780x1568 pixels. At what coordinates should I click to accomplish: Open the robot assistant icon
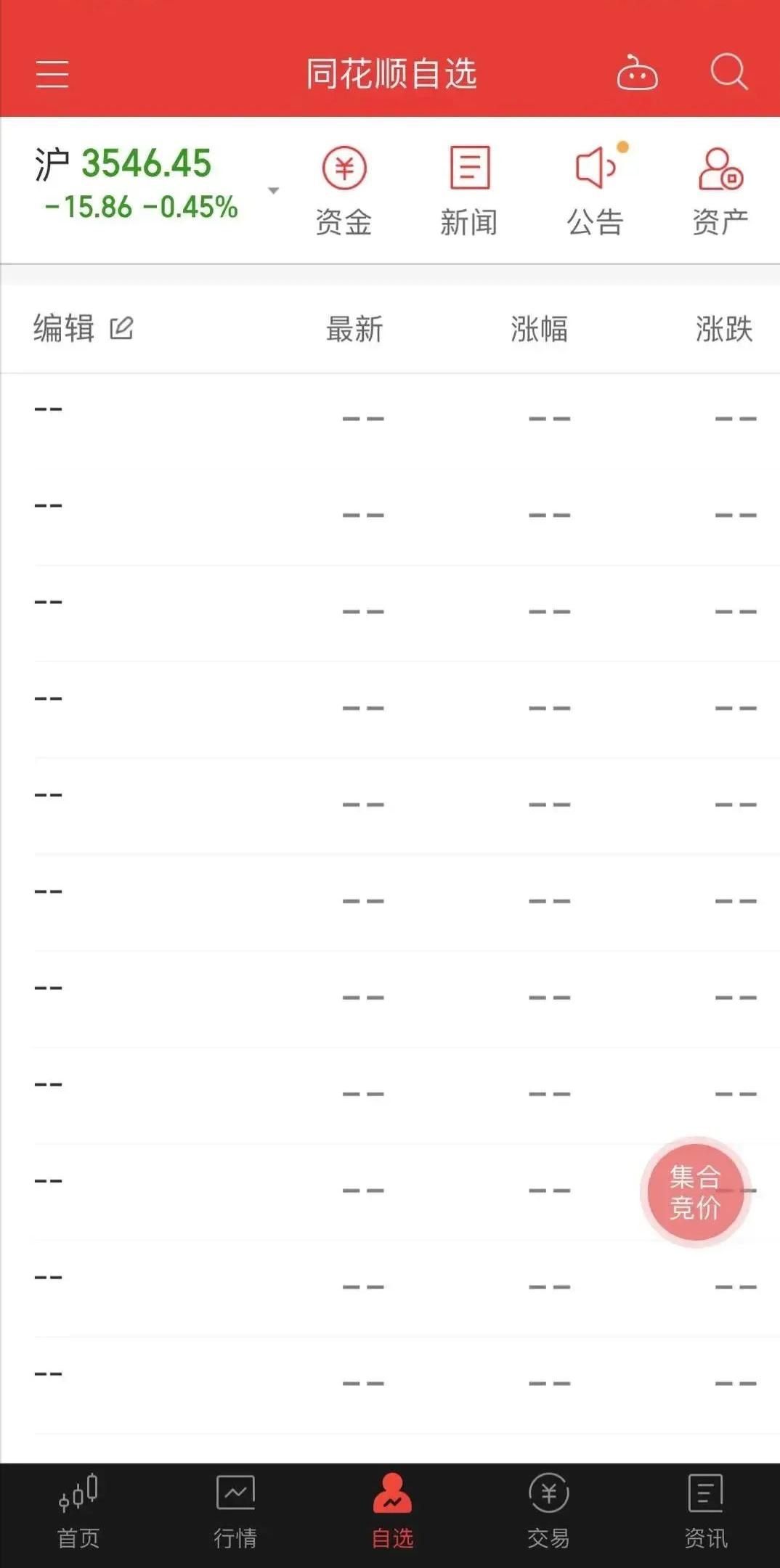point(637,74)
